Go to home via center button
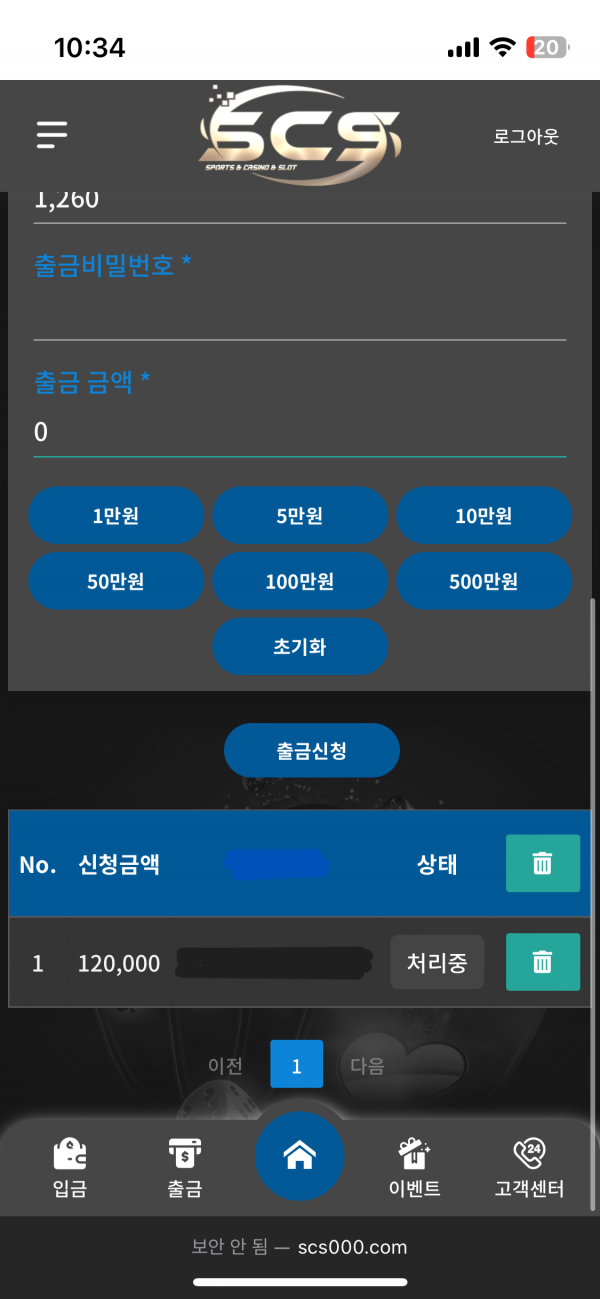This screenshot has height=1299, width=600. coord(300,1156)
